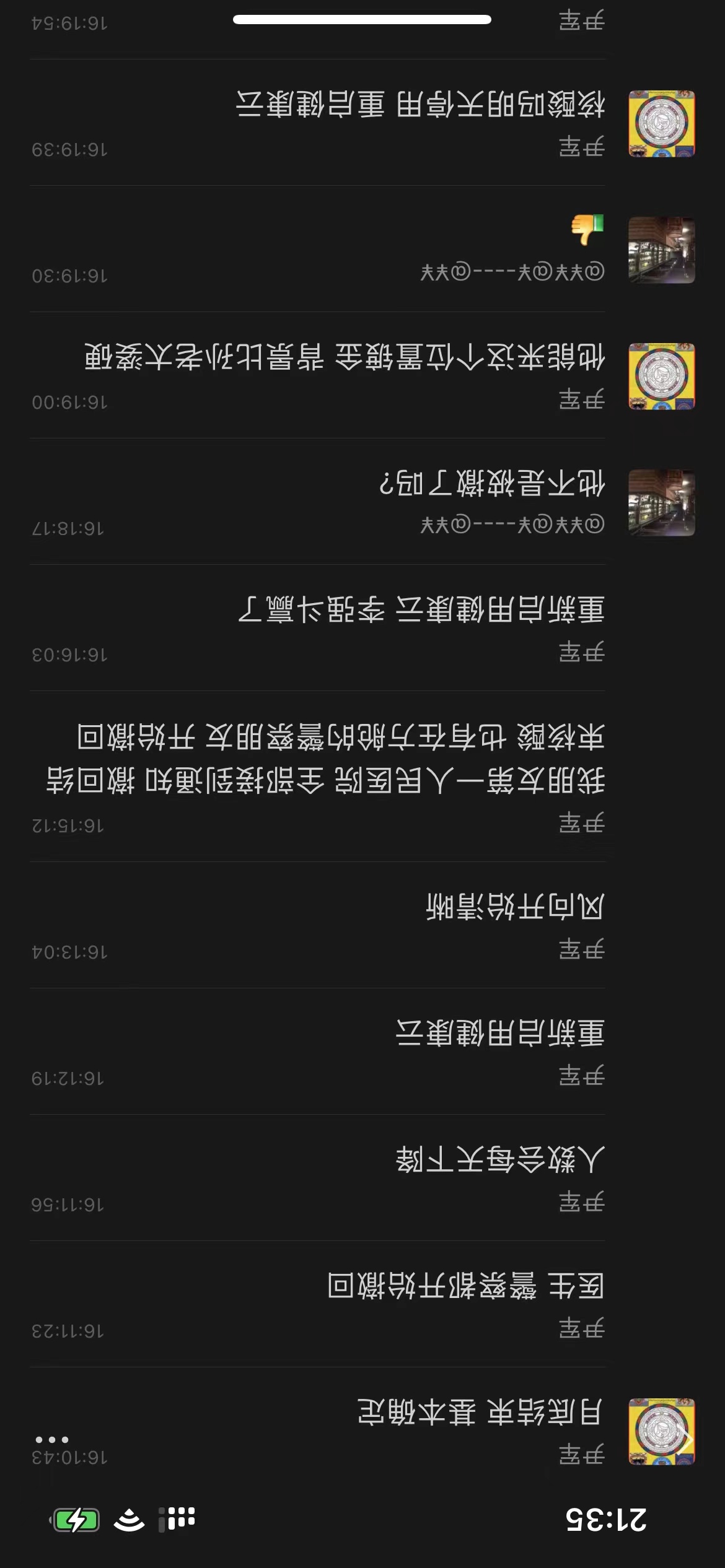Image resolution: width=725 pixels, height=1568 pixels.
Task: Open the three-dot more options menu
Action: 52,1439
